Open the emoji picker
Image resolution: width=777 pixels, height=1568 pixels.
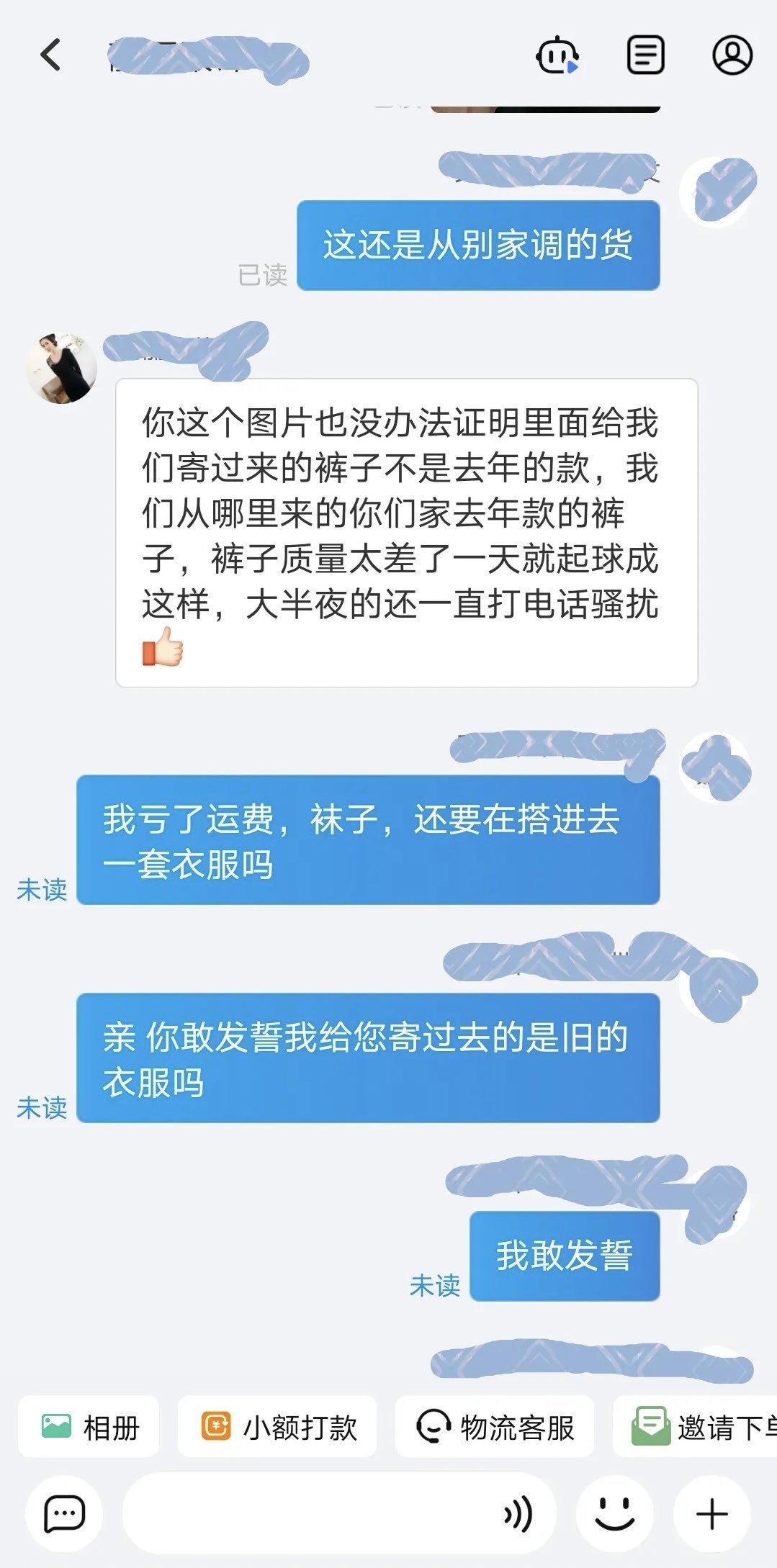(614, 1513)
